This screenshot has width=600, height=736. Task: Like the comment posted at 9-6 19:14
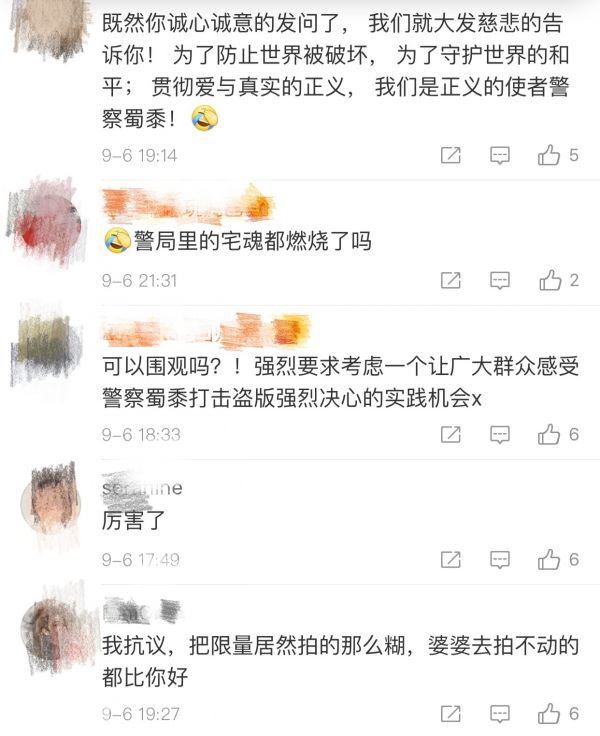[x=550, y=155]
